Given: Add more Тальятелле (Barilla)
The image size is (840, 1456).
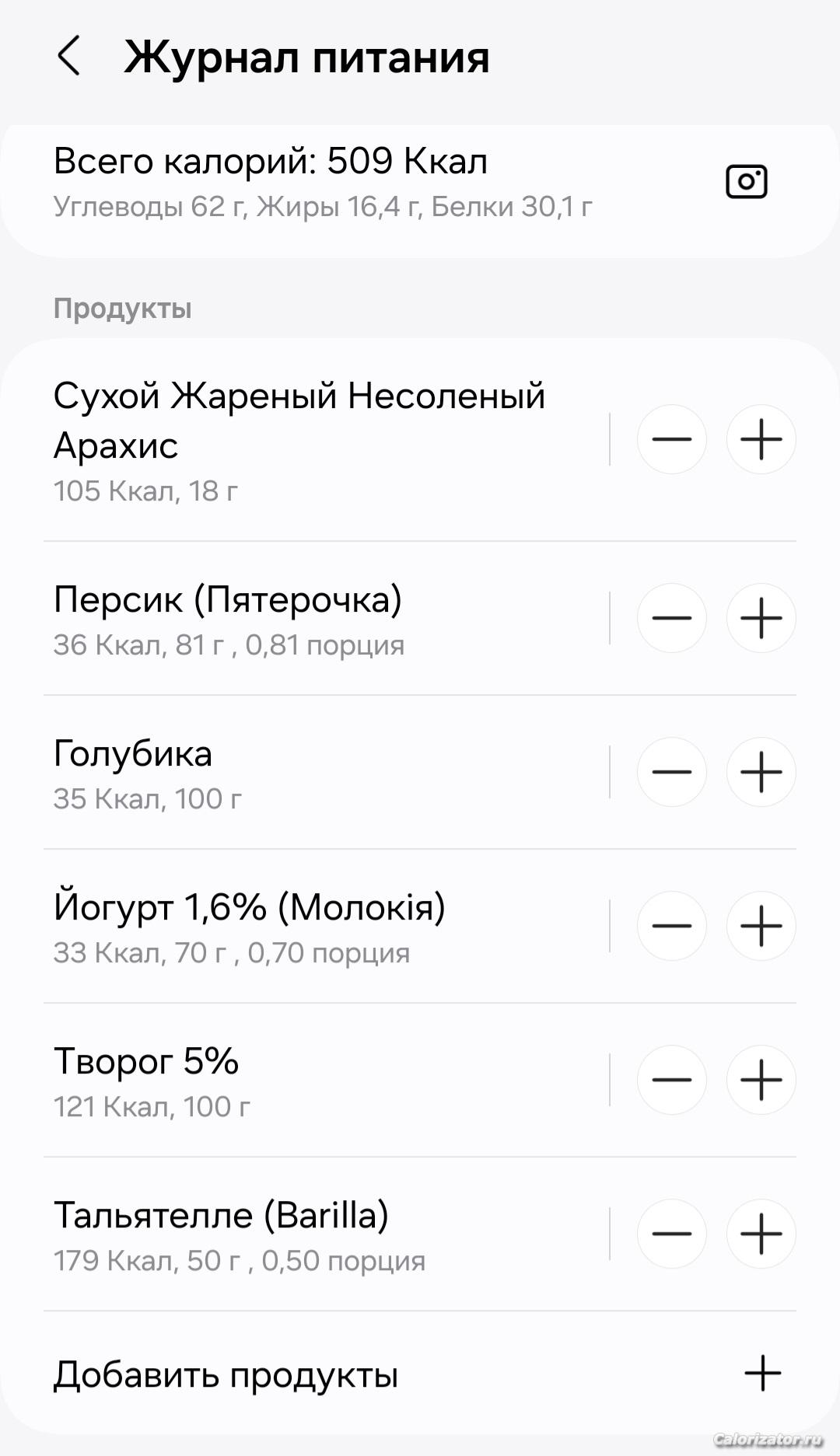Looking at the screenshot, I should pyautogui.click(x=761, y=1234).
